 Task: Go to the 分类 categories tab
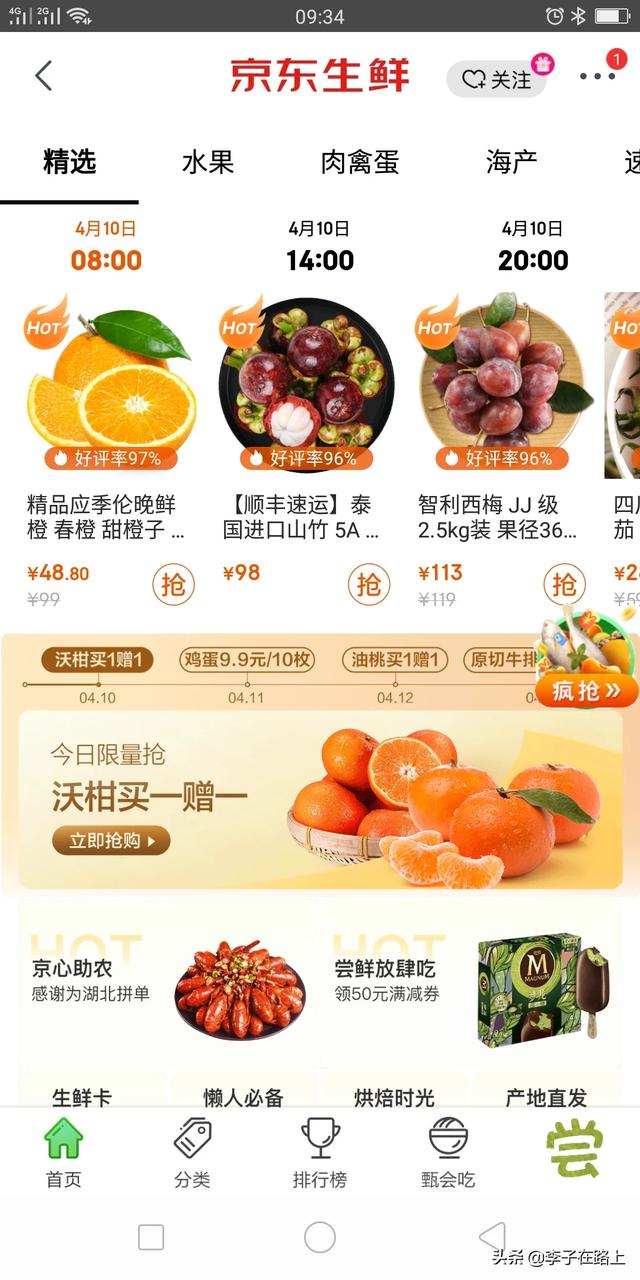(192, 1153)
